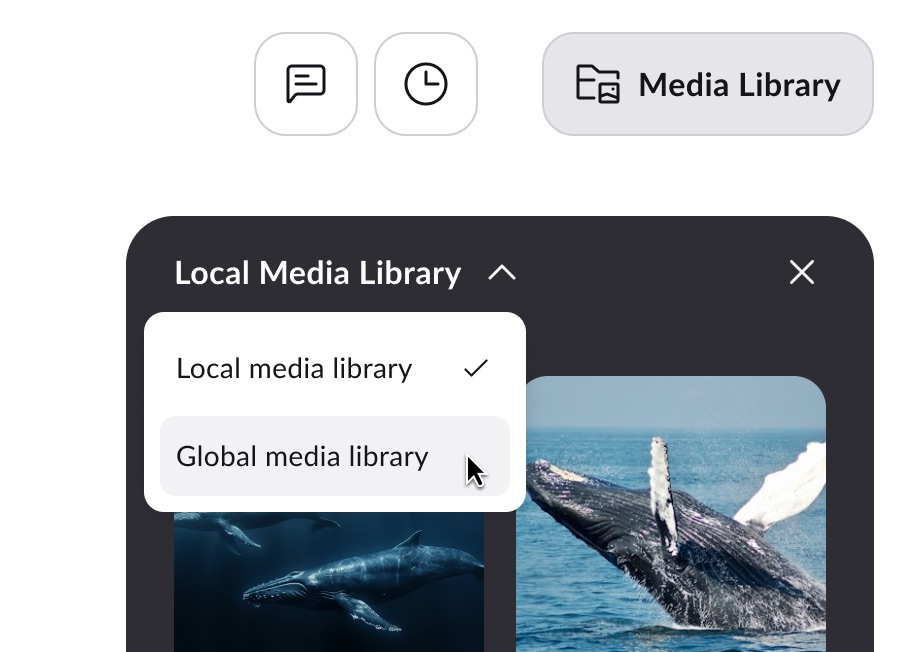The width and height of the screenshot is (922, 652).
Task: Open the underwater whales image
Action: coord(328,580)
